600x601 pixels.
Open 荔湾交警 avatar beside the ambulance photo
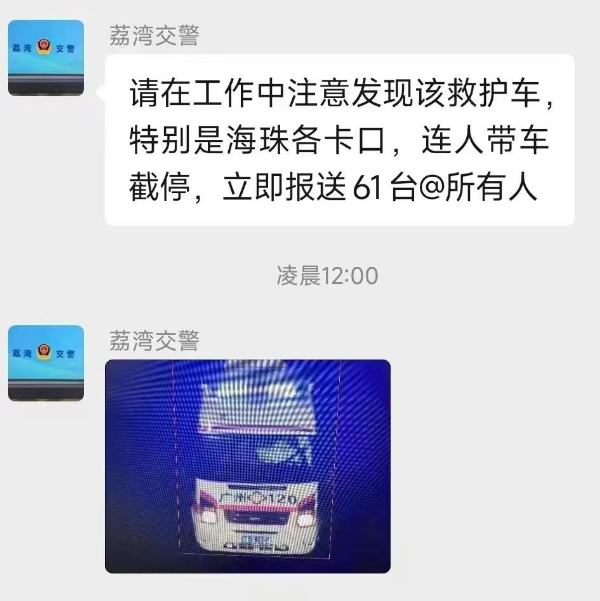(46, 362)
